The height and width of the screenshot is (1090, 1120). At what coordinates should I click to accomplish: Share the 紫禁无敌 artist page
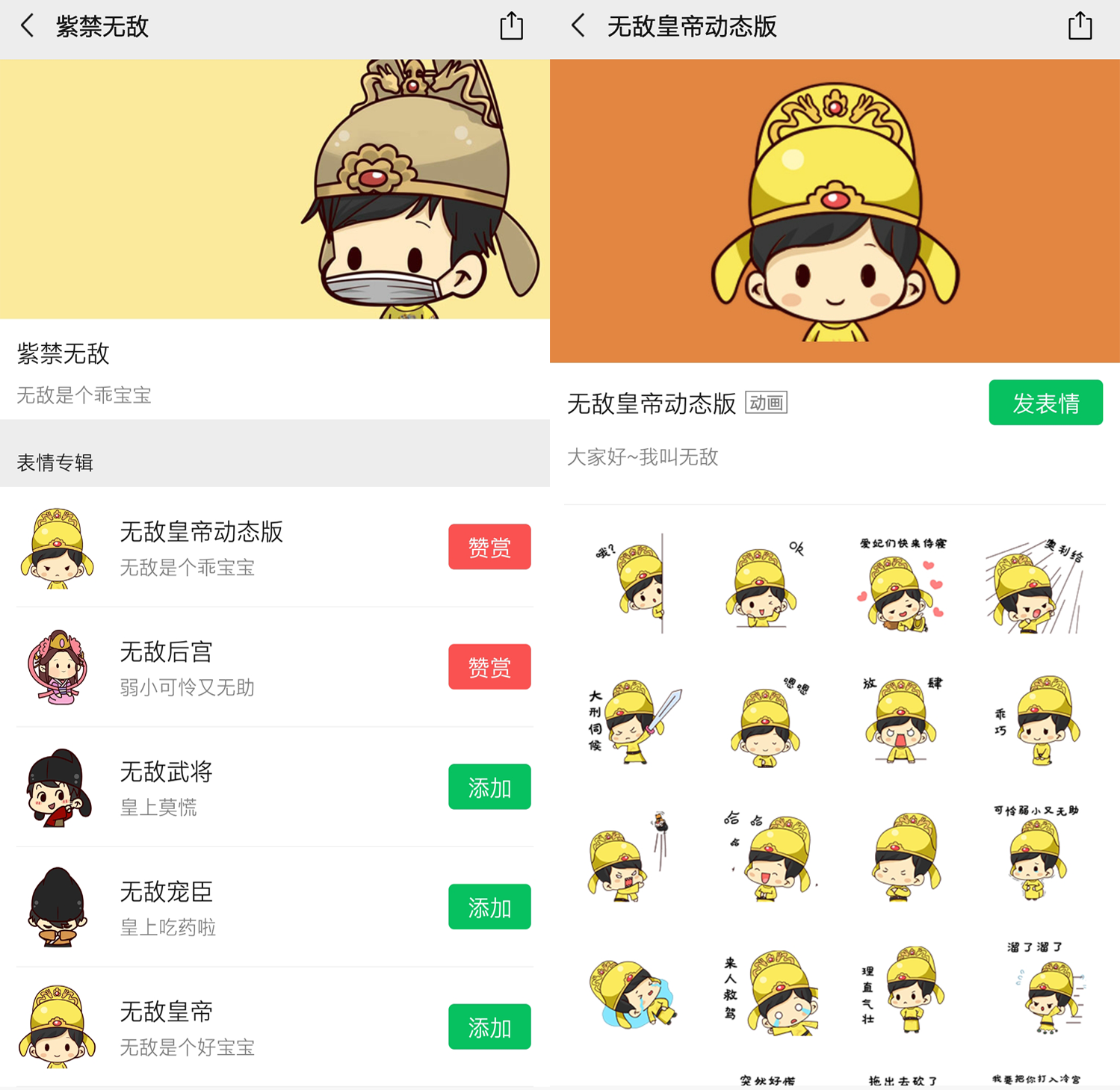pos(511,26)
